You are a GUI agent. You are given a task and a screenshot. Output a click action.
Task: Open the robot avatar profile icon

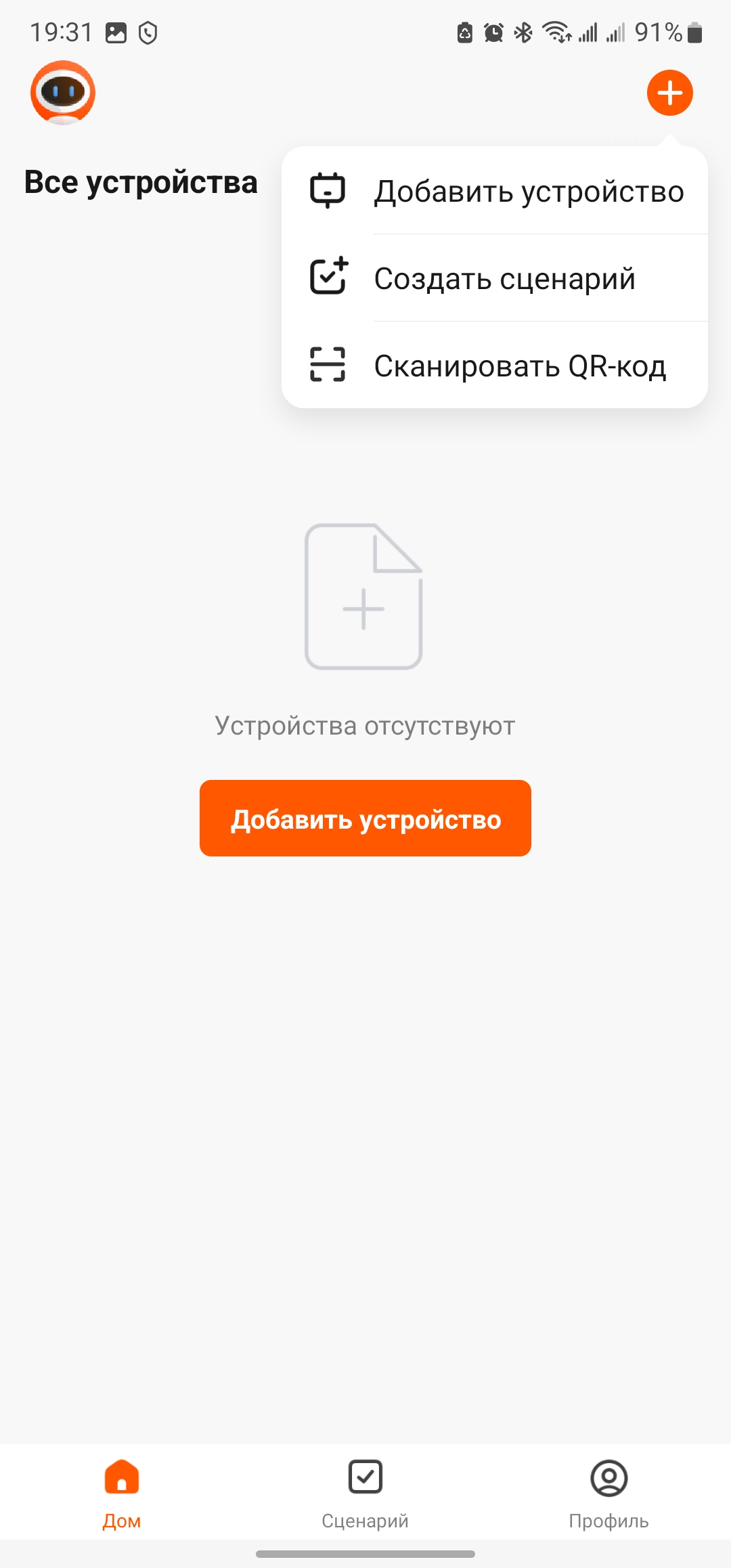coord(63,93)
